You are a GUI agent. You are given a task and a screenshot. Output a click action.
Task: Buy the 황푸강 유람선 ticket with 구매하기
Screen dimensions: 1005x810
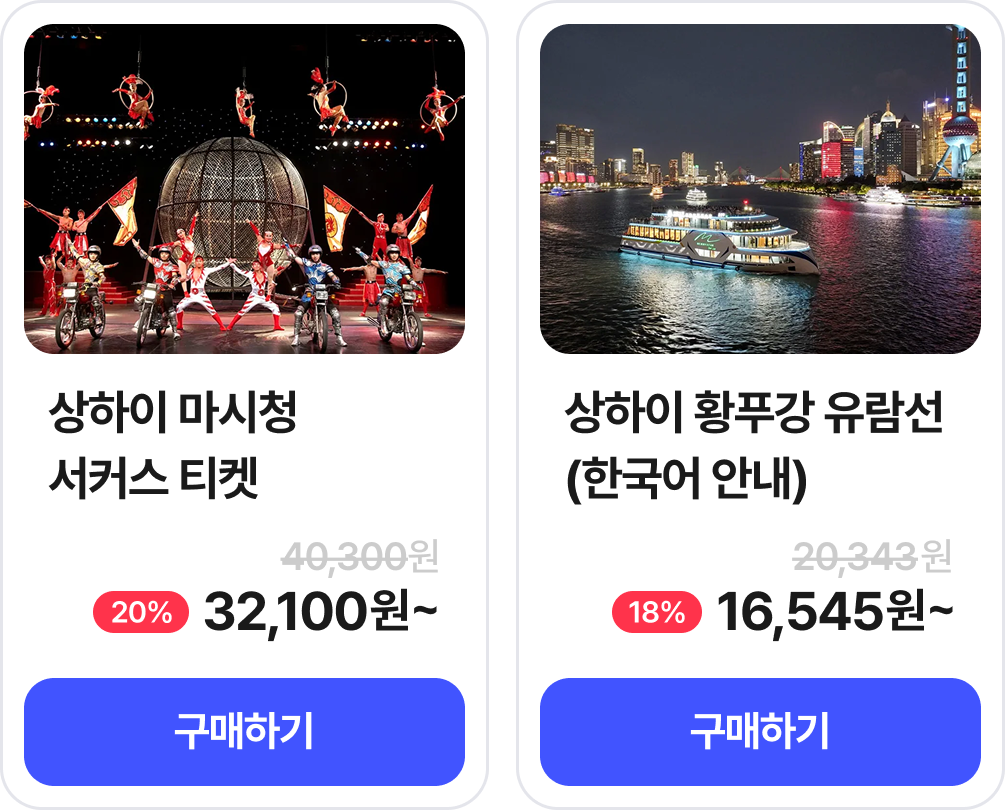[x=760, y=732]
